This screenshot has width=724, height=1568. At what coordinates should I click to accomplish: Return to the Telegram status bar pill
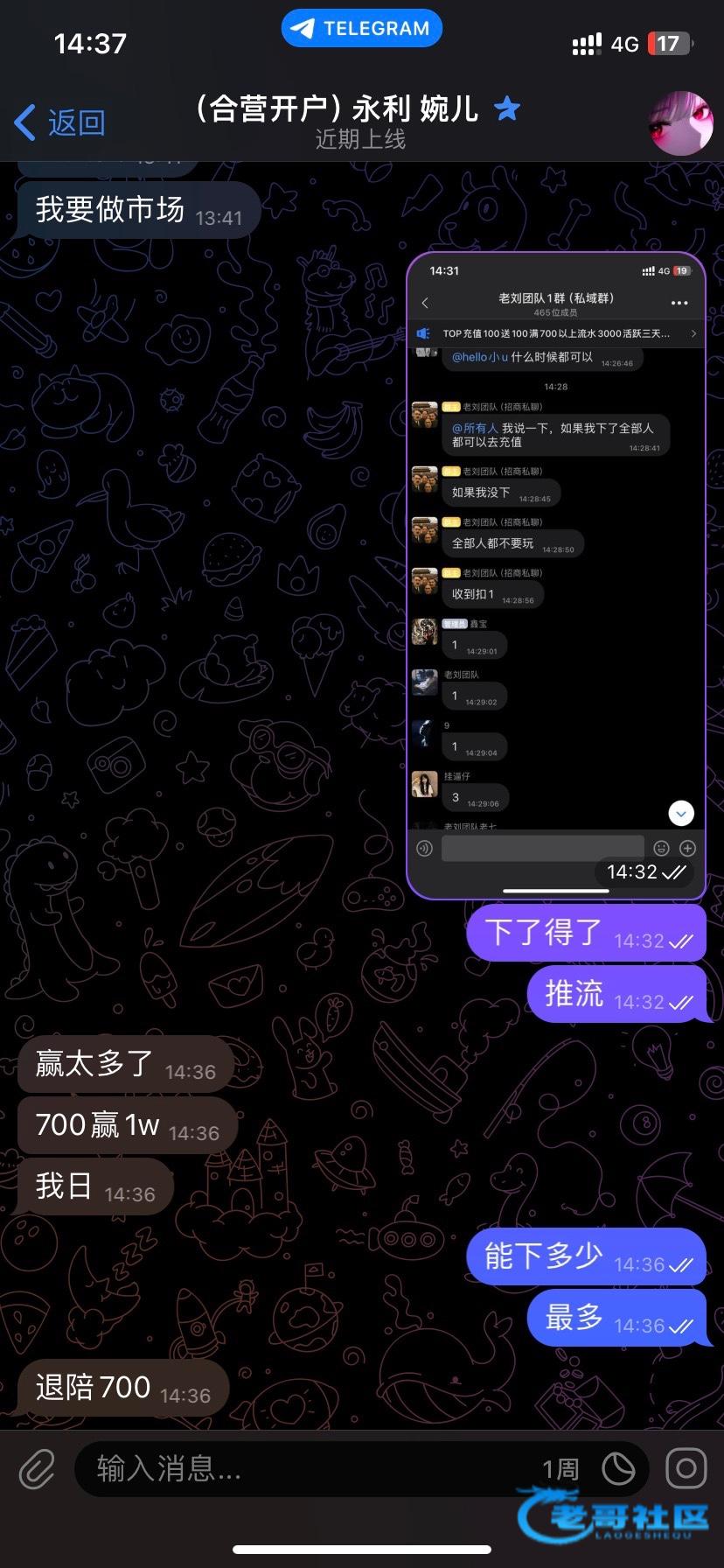(x=362, y=28)
